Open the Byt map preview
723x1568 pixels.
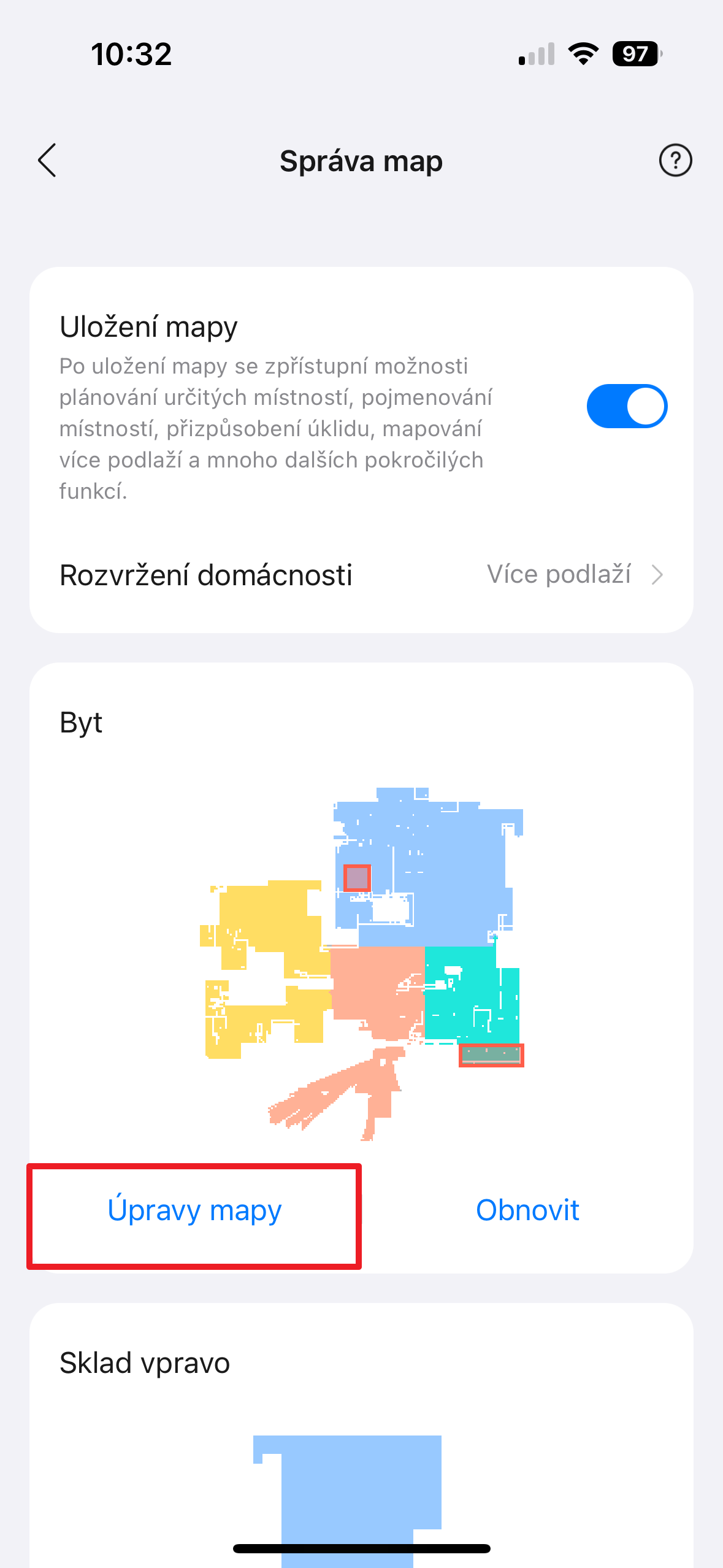click(x=363, y=963)
